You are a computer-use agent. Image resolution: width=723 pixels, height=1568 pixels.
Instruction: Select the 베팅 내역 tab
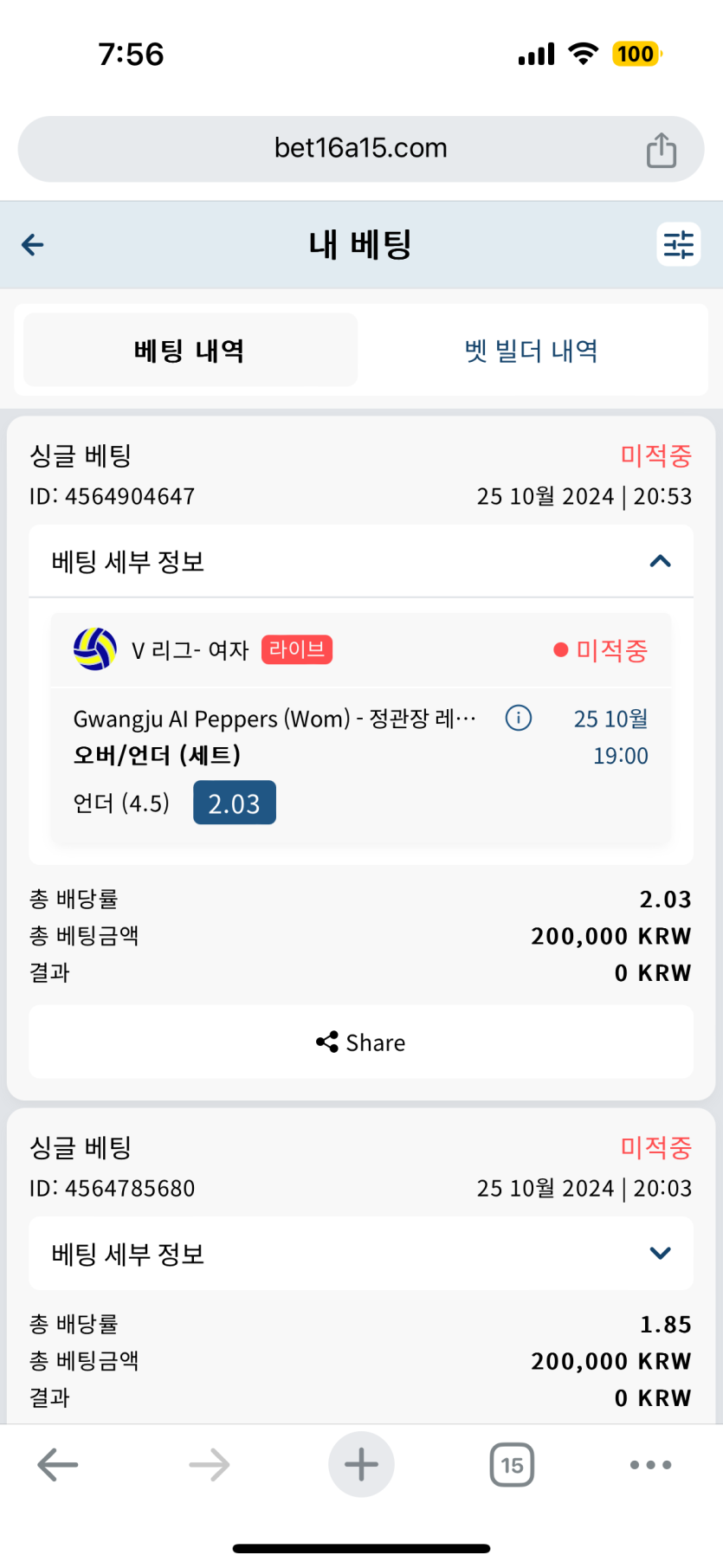pos(190,351)
